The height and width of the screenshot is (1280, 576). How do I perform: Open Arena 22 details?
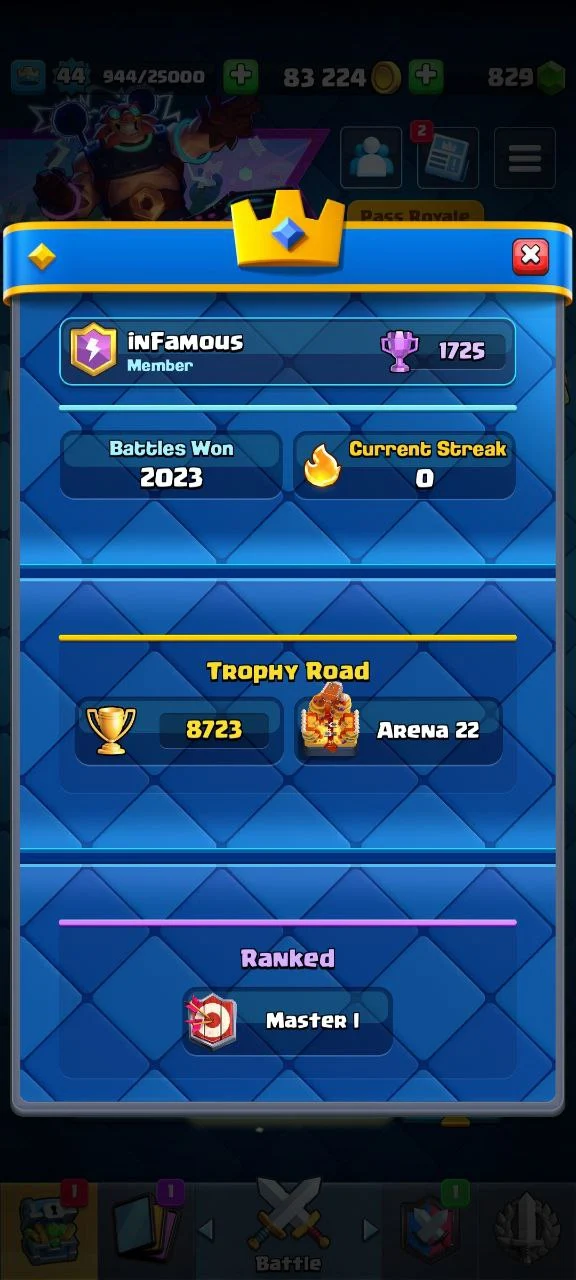pos(398,731)
